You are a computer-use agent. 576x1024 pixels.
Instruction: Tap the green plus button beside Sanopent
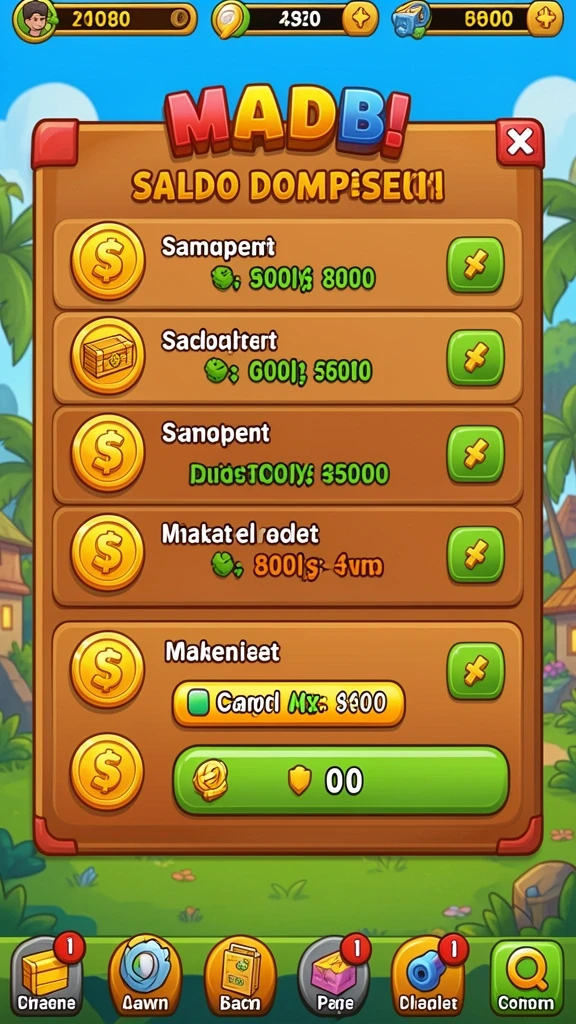(475, 454)
